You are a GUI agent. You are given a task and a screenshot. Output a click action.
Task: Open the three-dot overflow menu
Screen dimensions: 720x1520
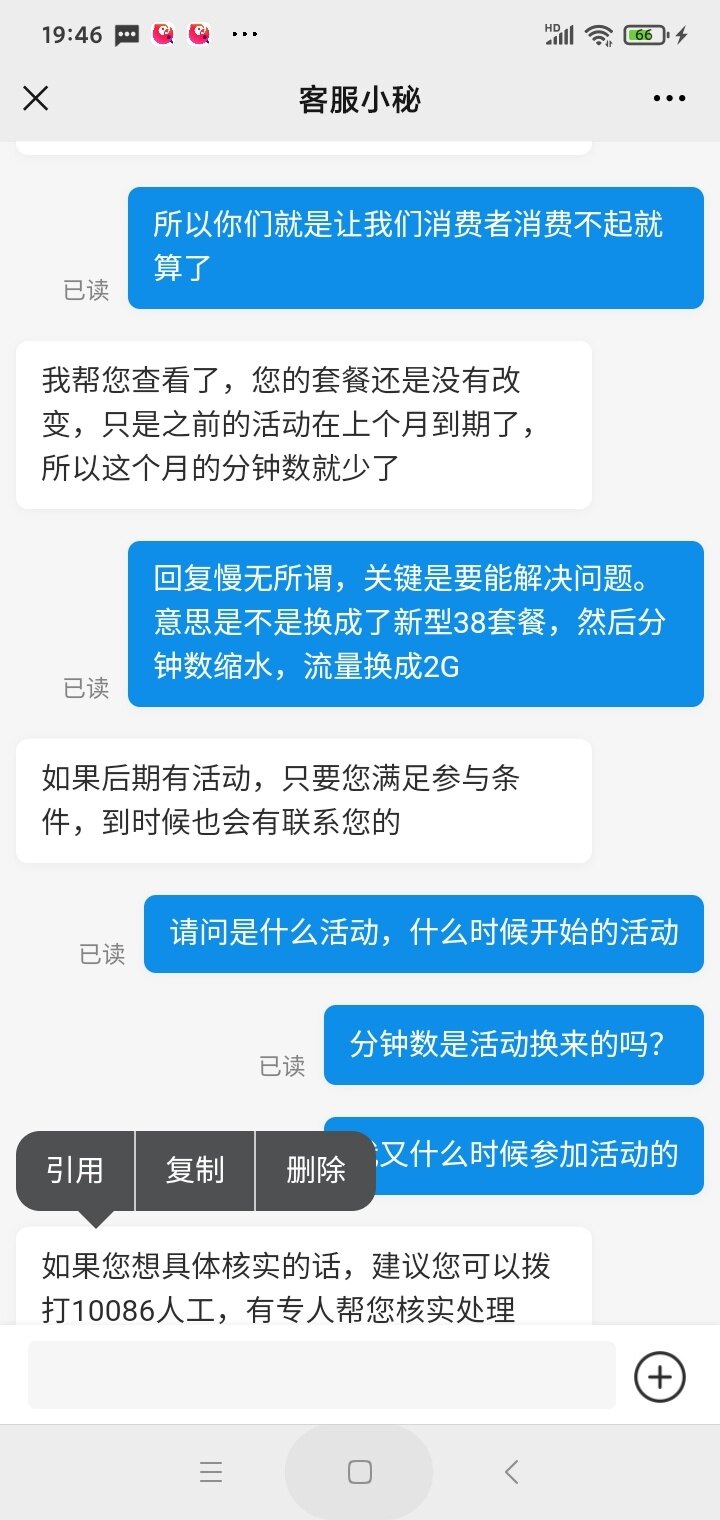point(669,98)
